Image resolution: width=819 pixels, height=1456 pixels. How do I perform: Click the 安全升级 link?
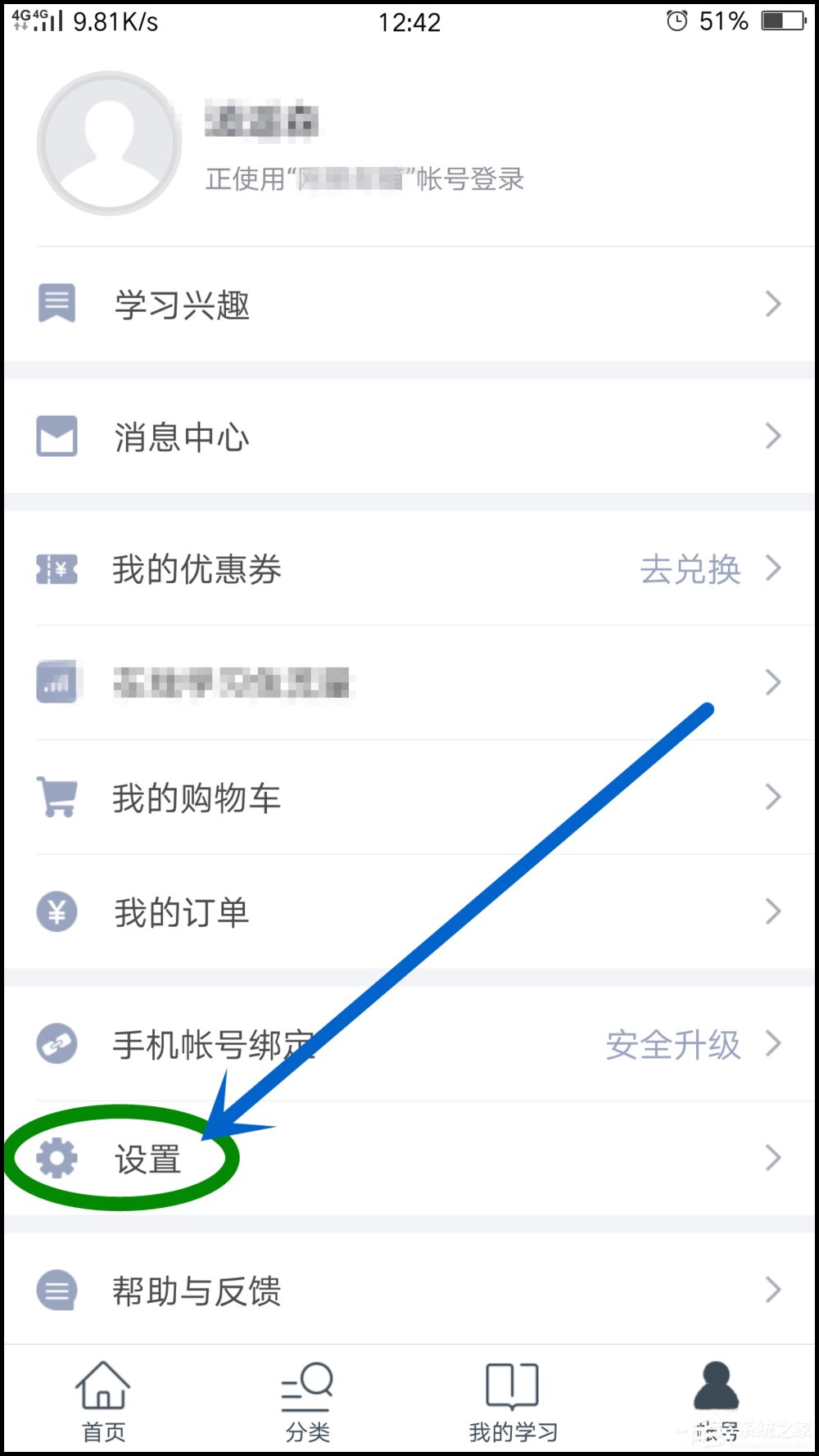tap(672, 1043)
